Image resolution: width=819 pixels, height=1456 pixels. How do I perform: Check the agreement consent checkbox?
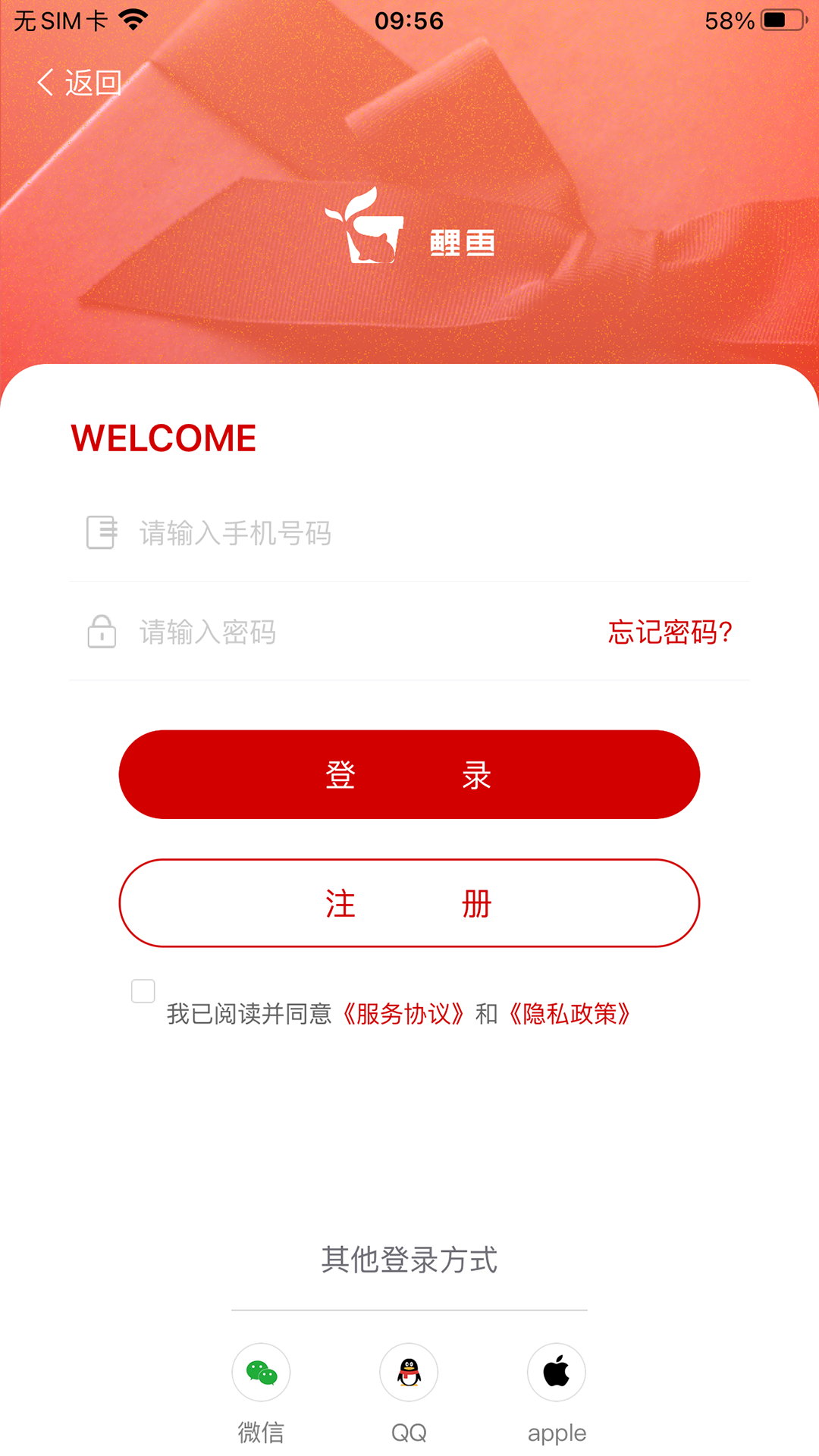(x=143, y=991)
